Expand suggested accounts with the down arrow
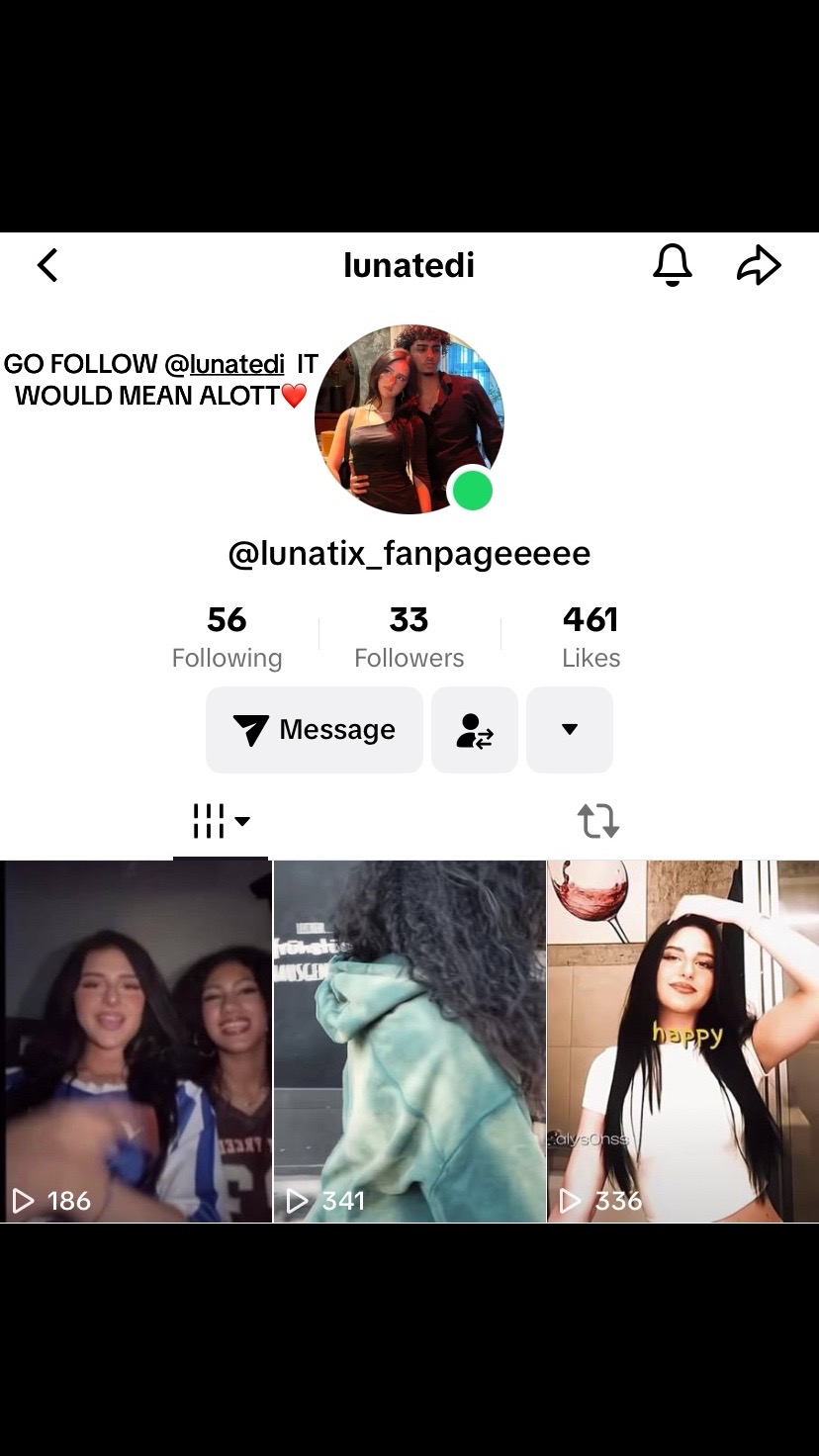The height and width of the screenshot is (1456, 819). [x=570, y=730]
